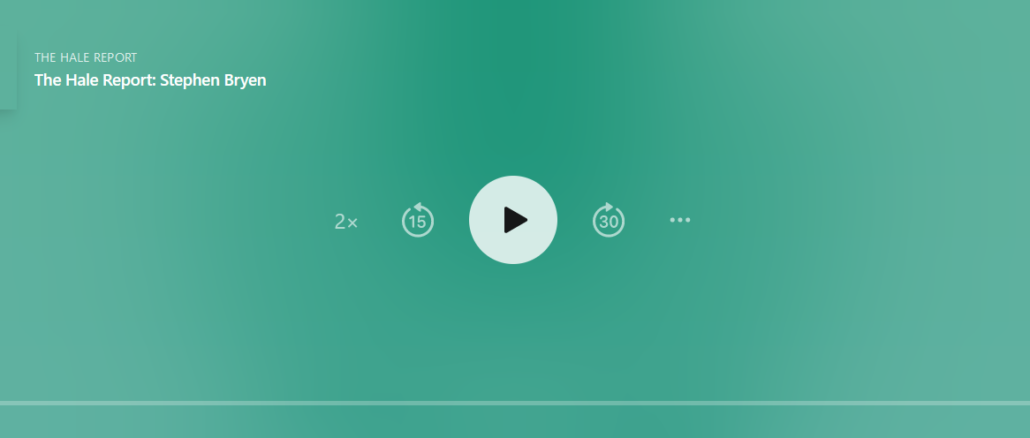Open the Stephen Bryen episode title link
Image resolution: width=1030 pixels, height=438 pixels.
point(150,80)
